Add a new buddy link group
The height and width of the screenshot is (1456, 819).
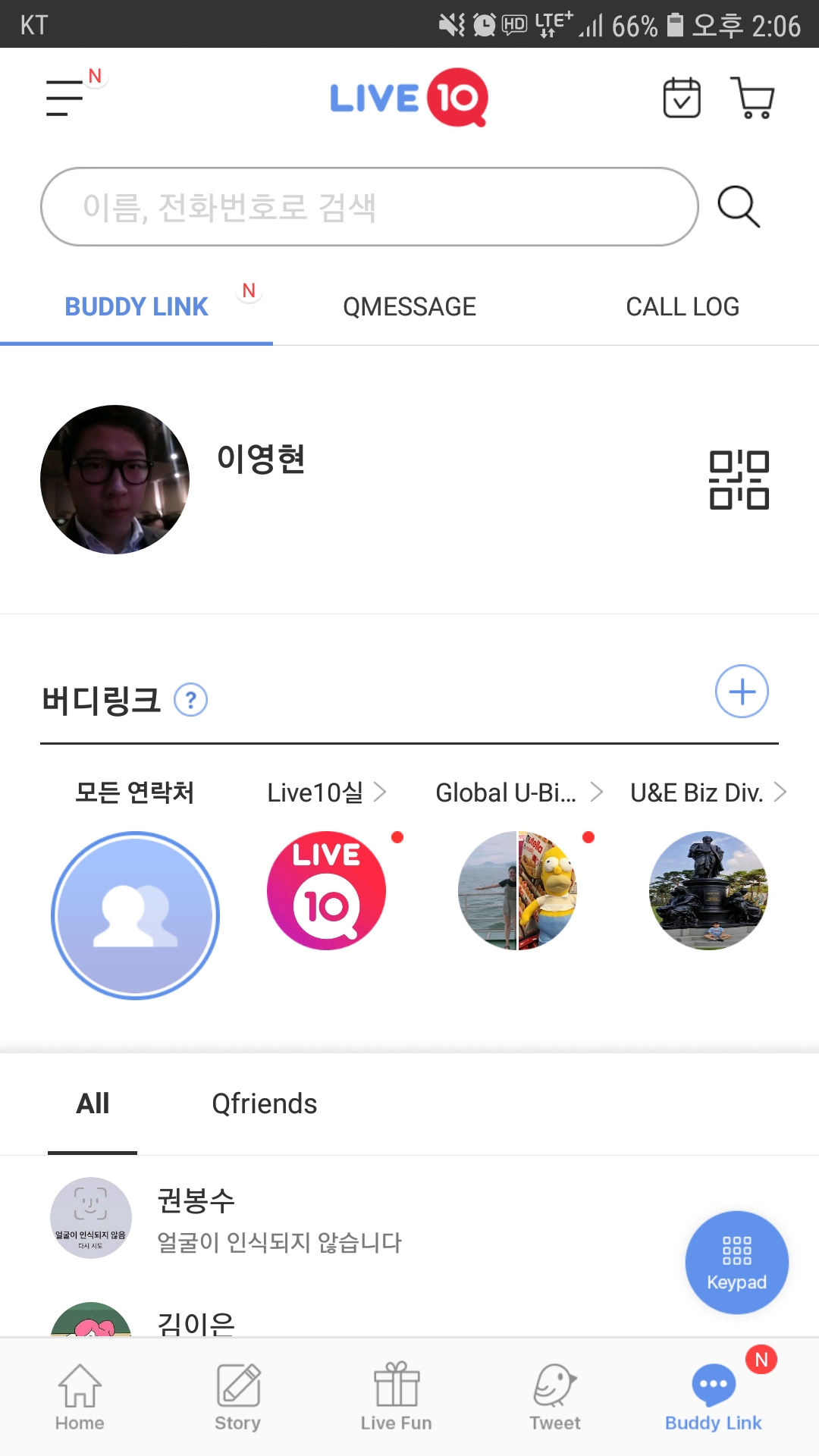[x=742, y=692]
